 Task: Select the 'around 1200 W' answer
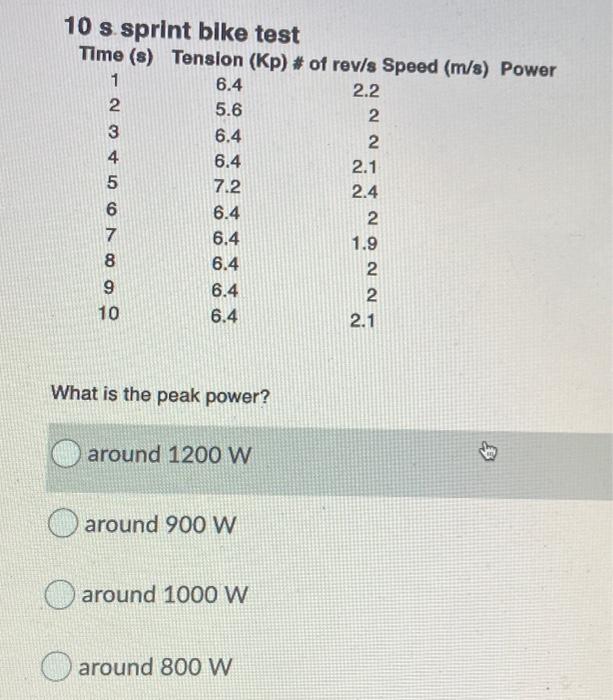pos(68,455)
